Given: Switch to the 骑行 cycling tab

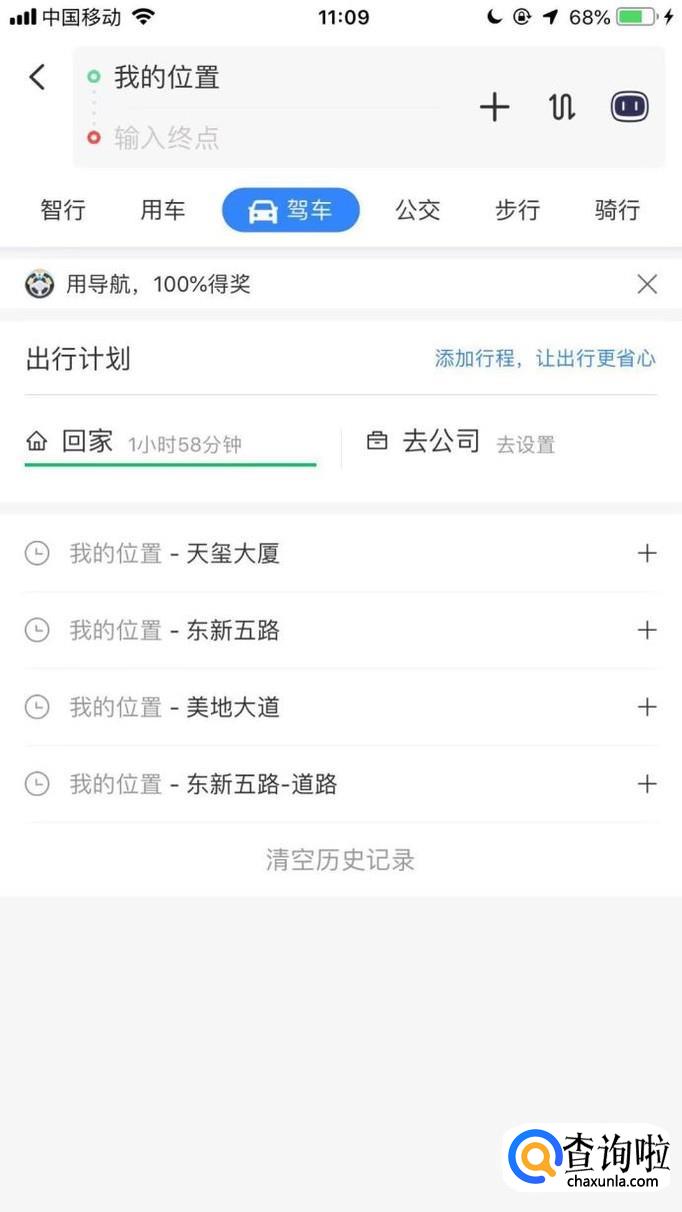Looking at the screenshot, I should click(617, 210).
